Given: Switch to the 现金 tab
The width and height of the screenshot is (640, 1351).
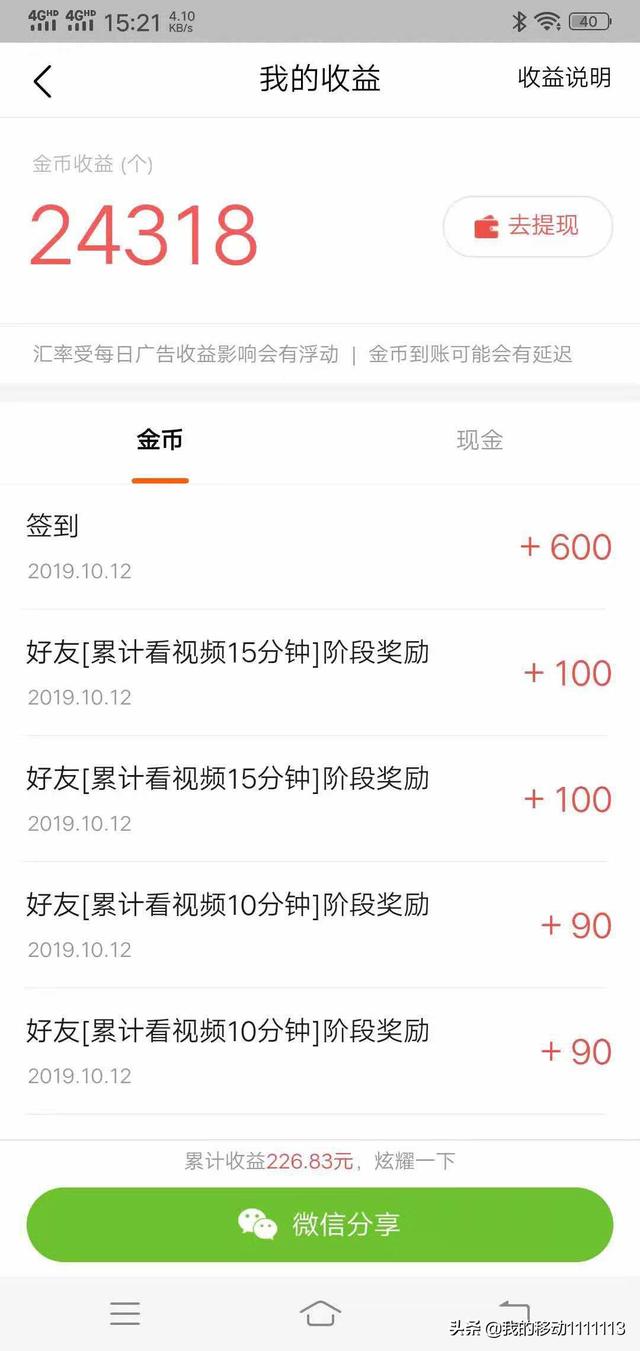Looking at the screenshot, I should pos(479,440).
